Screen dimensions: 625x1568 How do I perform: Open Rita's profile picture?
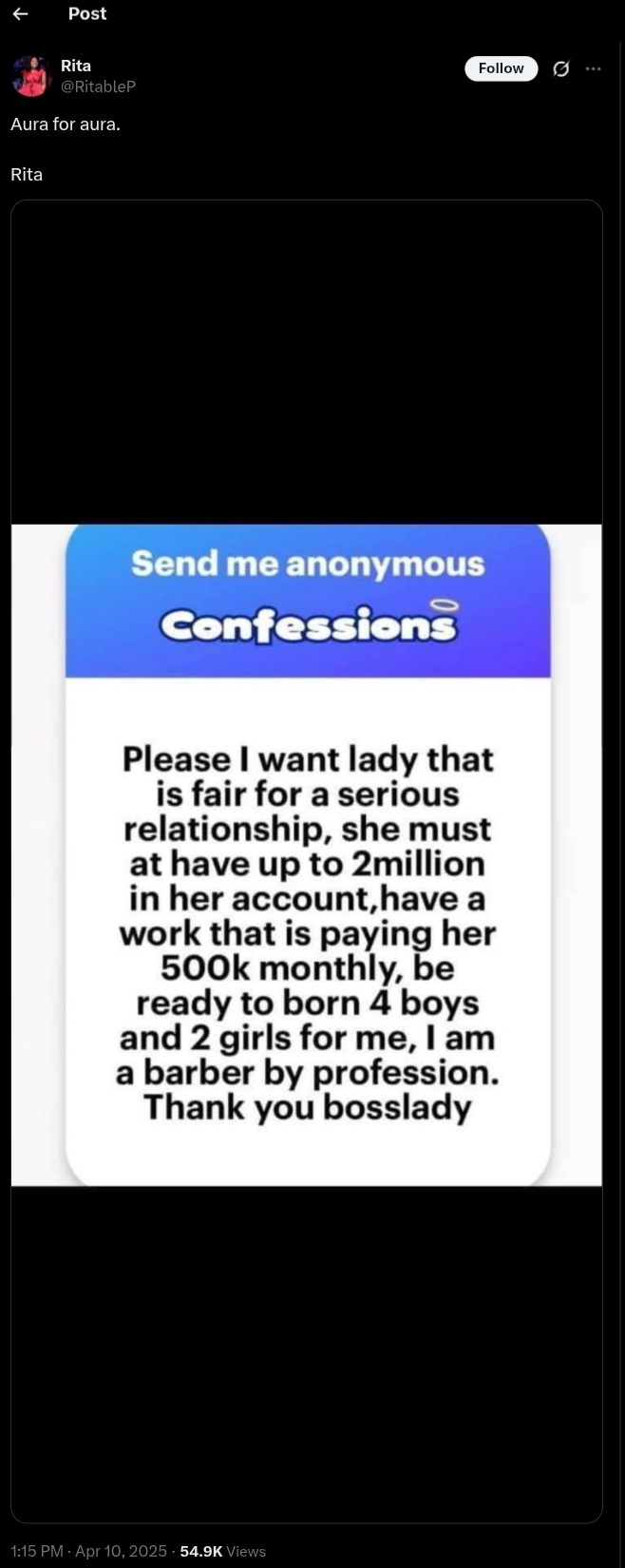tap(30, 76)
